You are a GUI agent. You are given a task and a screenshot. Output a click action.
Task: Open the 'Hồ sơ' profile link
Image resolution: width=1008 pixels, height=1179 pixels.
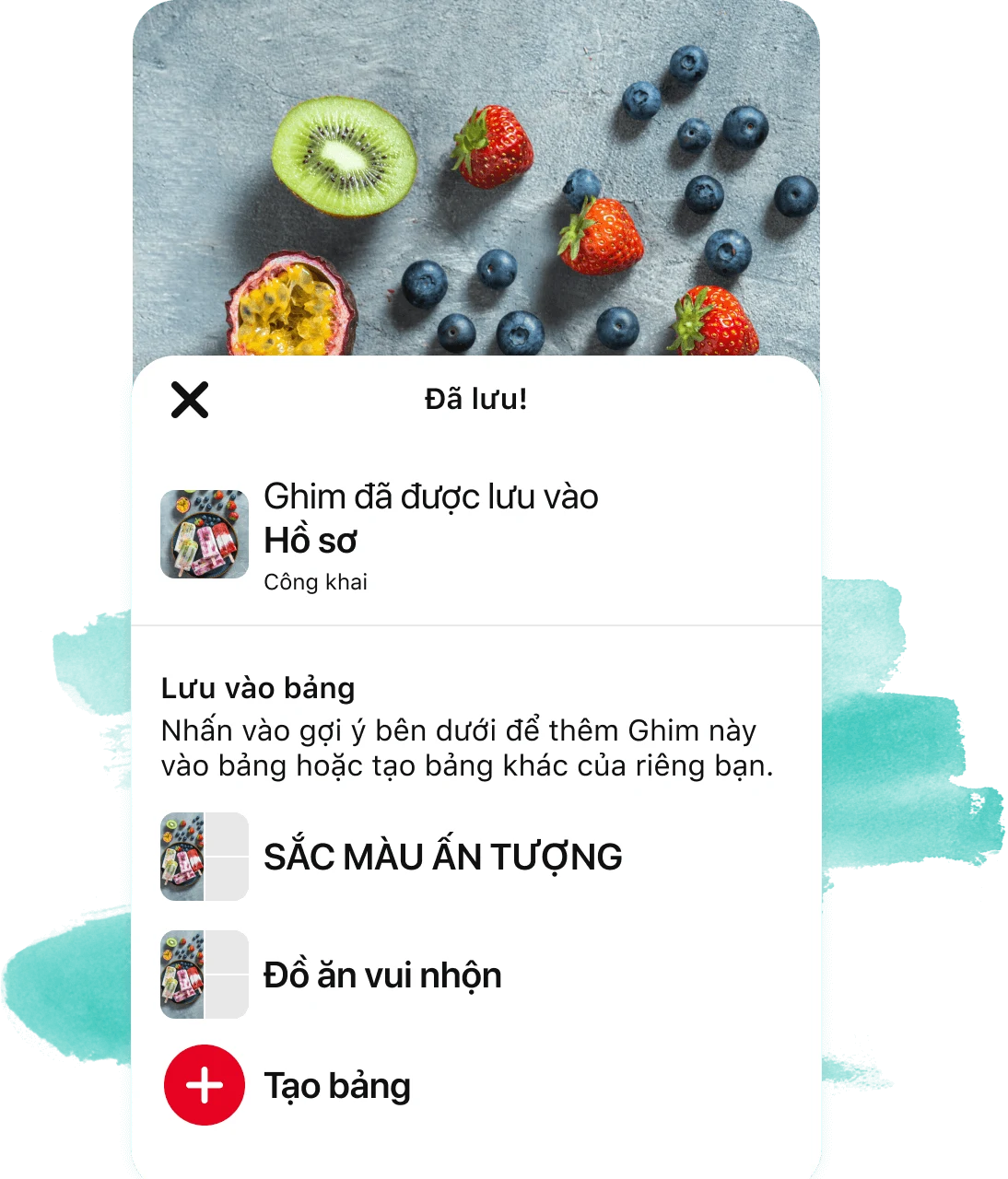(310, 541)
